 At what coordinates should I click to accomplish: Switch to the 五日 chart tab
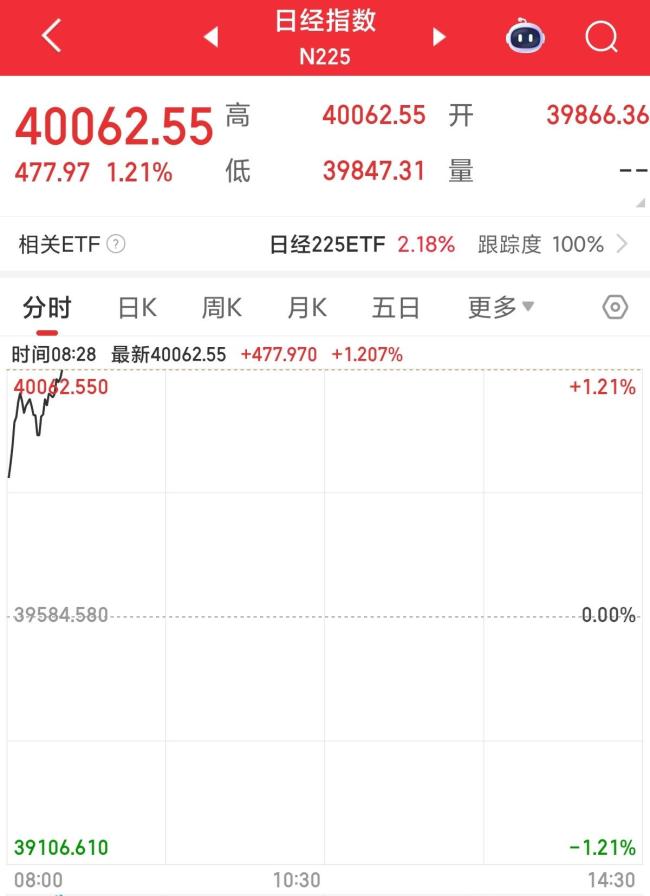coord(396,307)
